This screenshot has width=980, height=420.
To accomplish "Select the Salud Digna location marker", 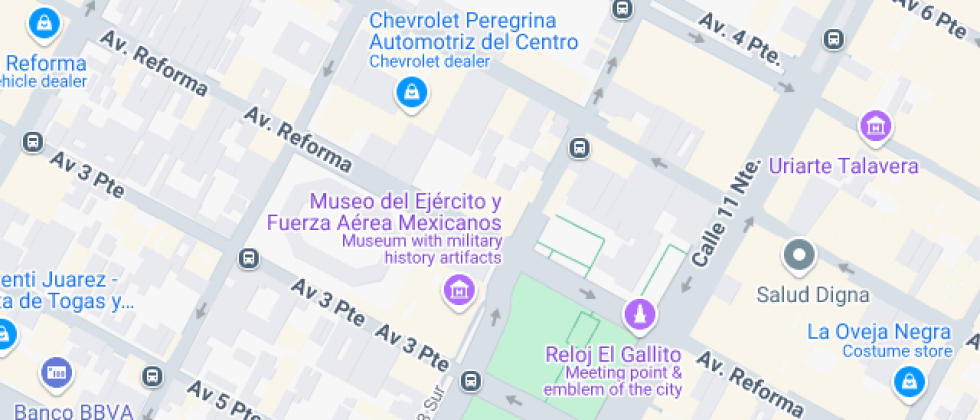I will click(x=799, y=256).
